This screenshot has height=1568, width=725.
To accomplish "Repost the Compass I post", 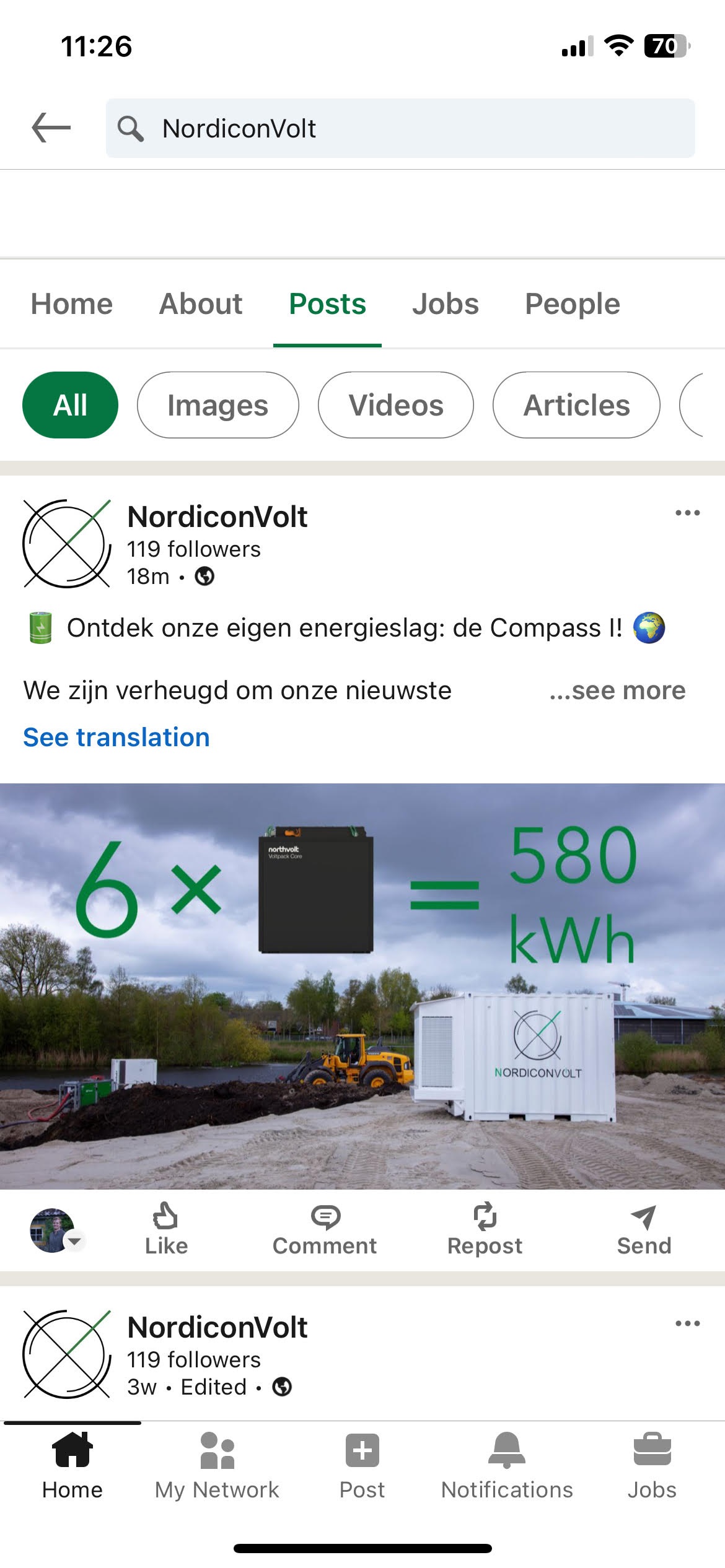I will (x=485, y=1229).
